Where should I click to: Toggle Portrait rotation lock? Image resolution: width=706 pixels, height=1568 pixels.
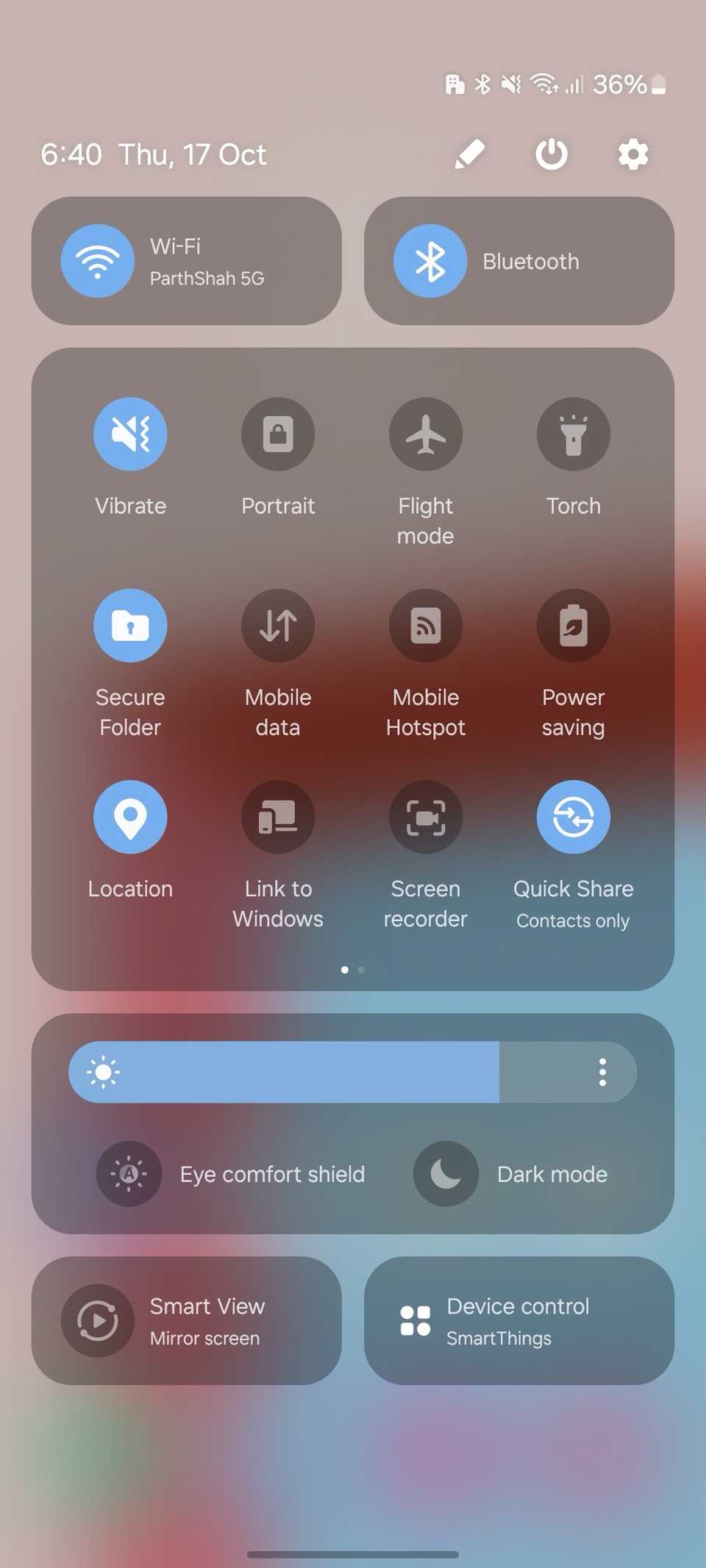278,434
